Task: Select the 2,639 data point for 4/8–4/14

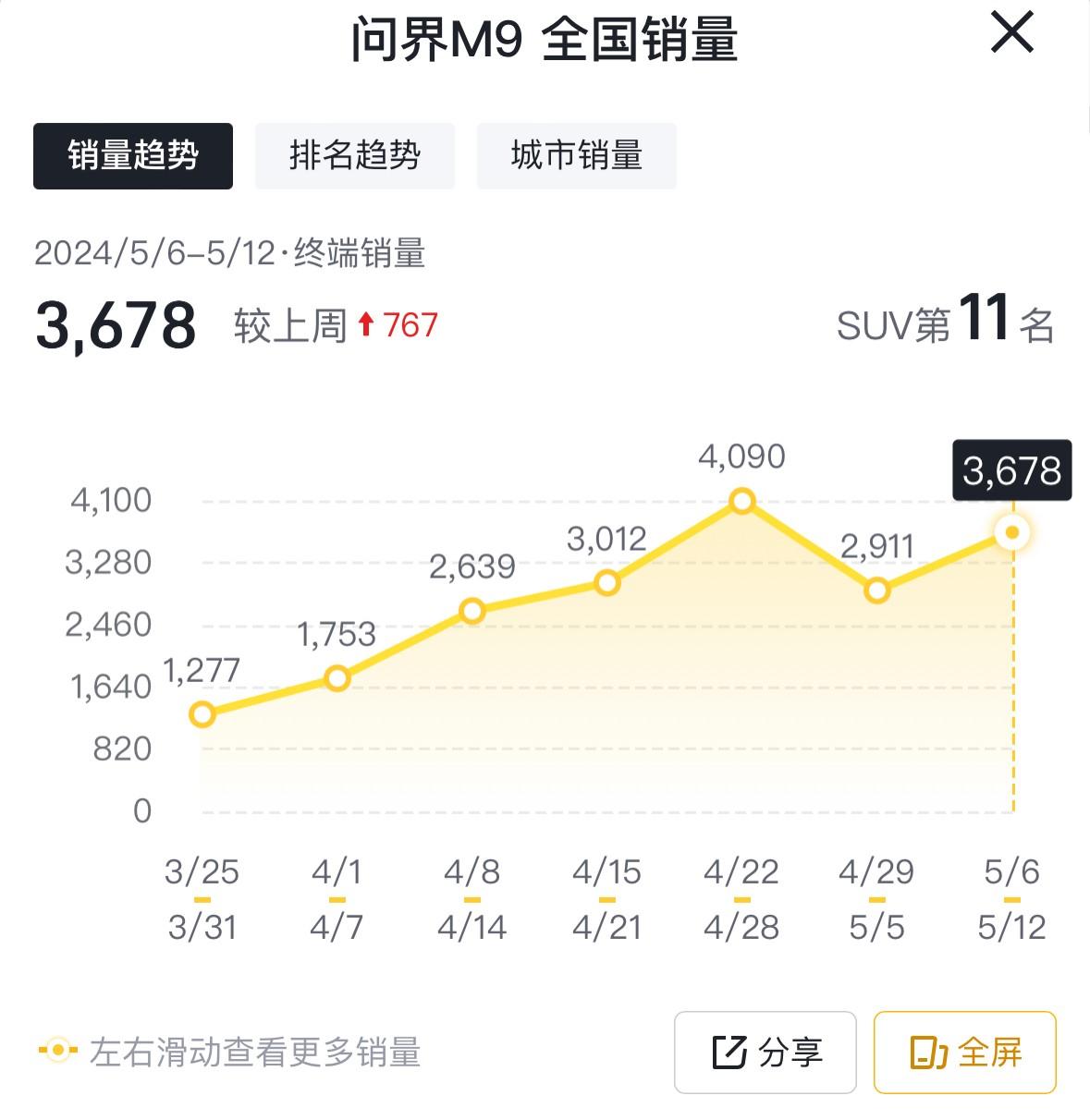Action: (x=472, y=611)
